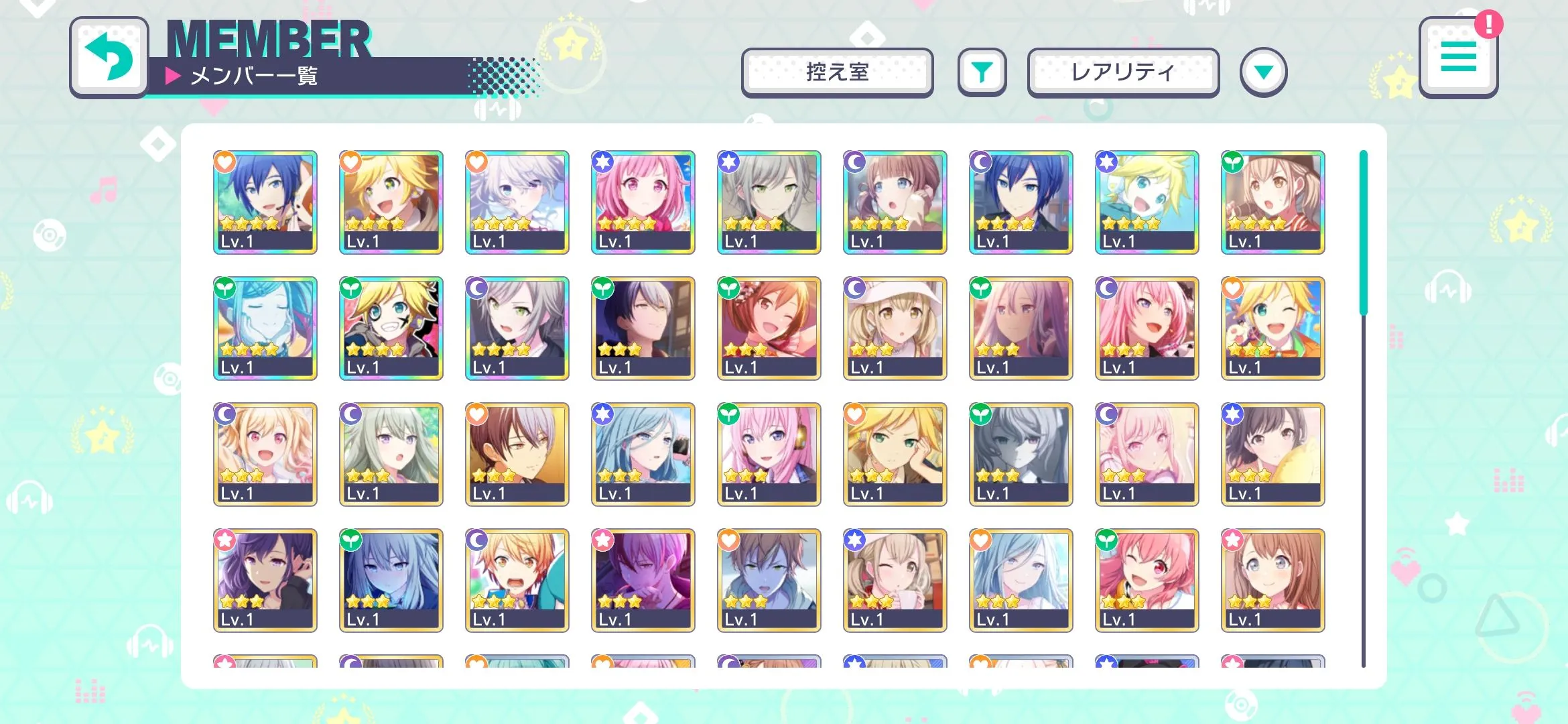Open the teal-haired sleeping girl card
The height and width of the screenshot is (724, 1568).
coord(265,328)
